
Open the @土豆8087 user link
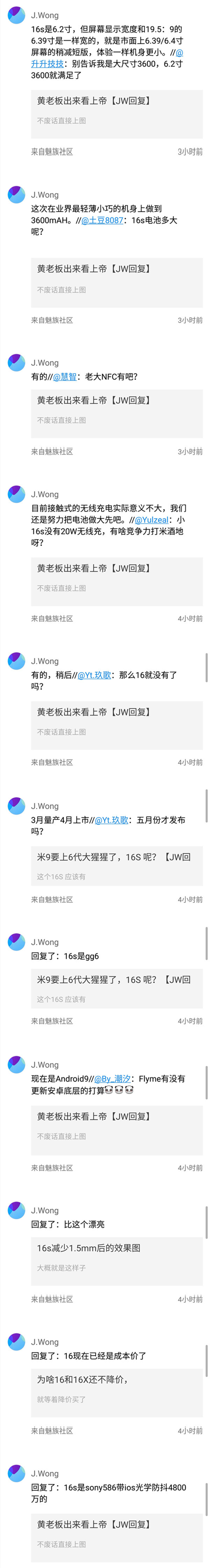pos(102,220)
